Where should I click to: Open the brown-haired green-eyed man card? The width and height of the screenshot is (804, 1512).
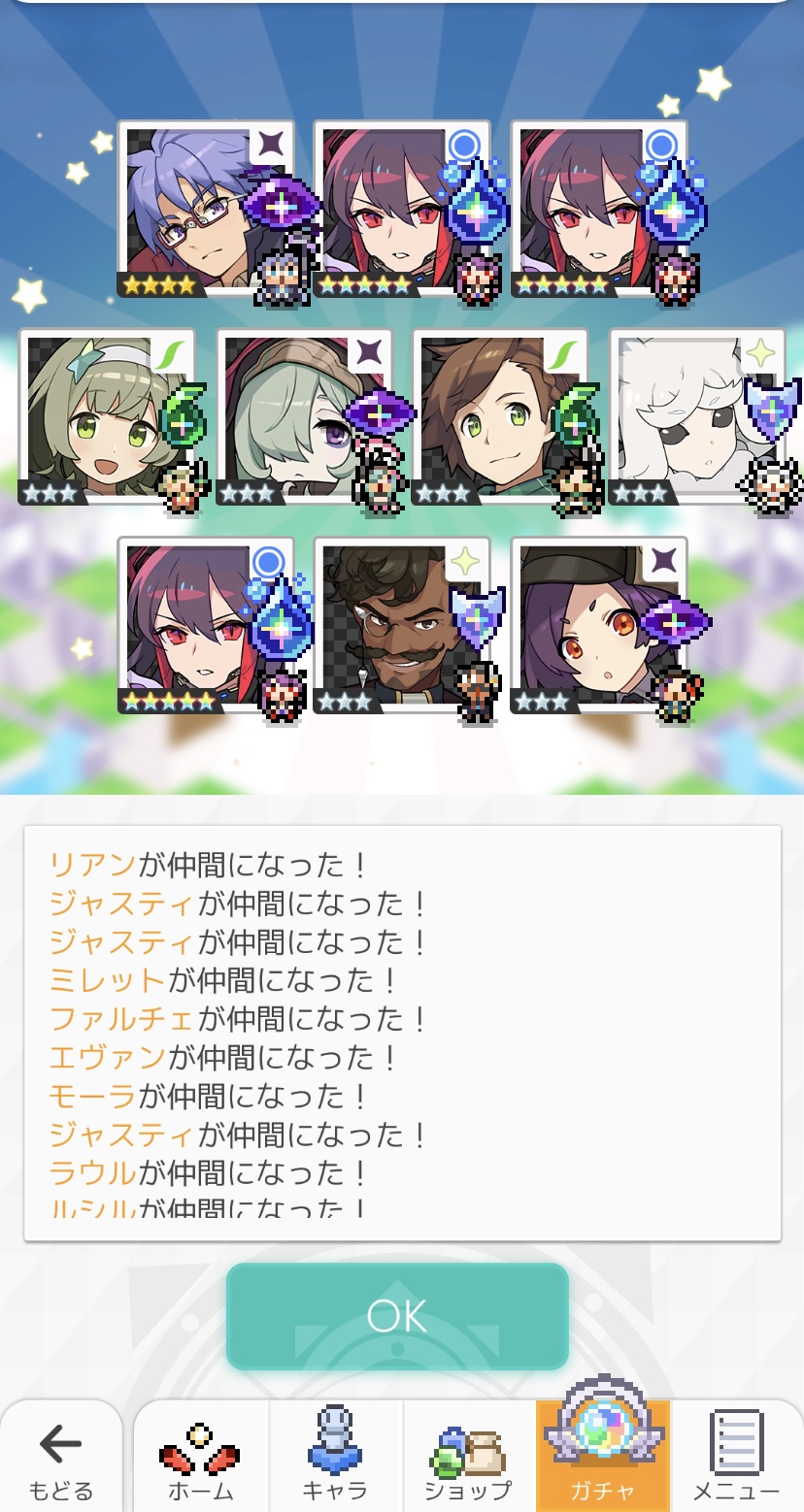(497, 417)
